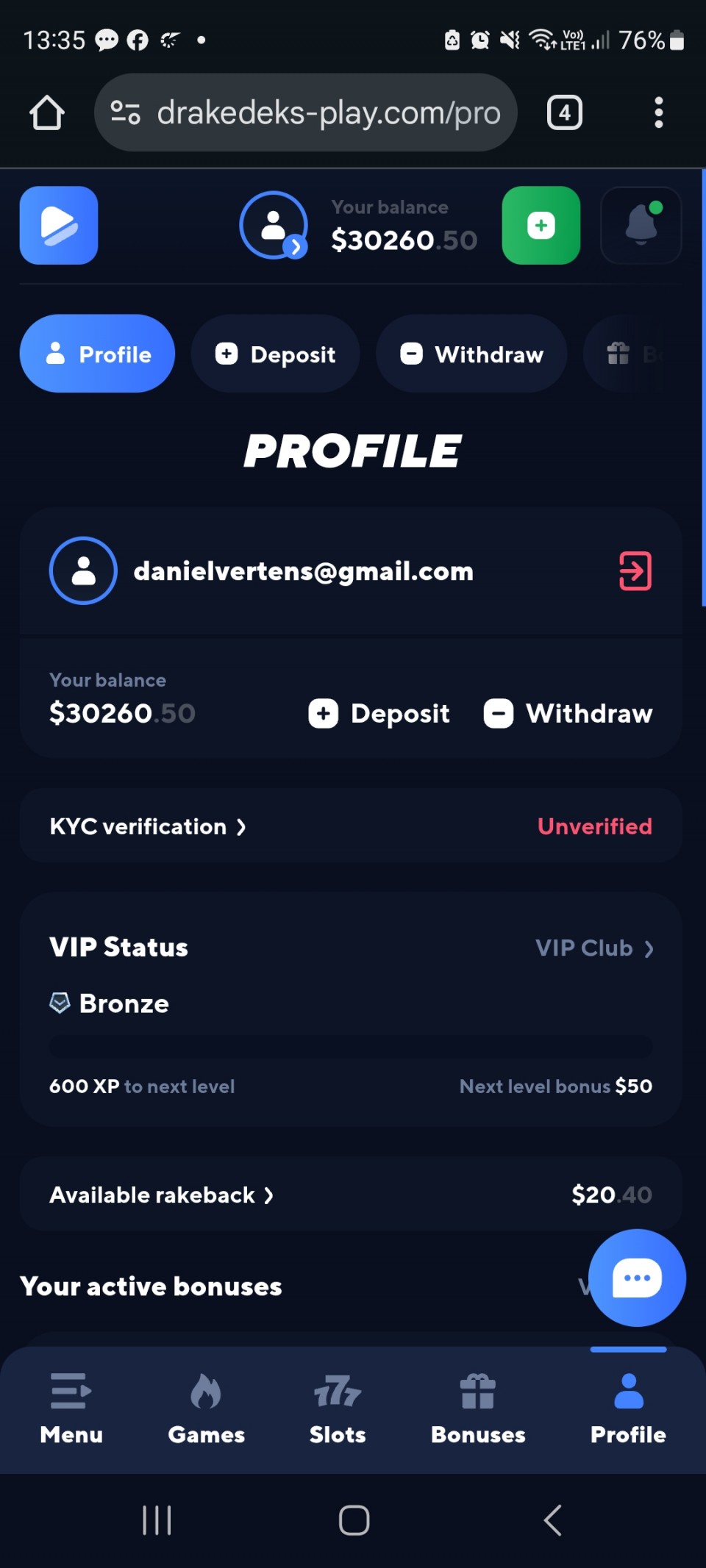Tap the green add funds button
Viewport: 706px width, 1568px height.
(x=541, y=225)
